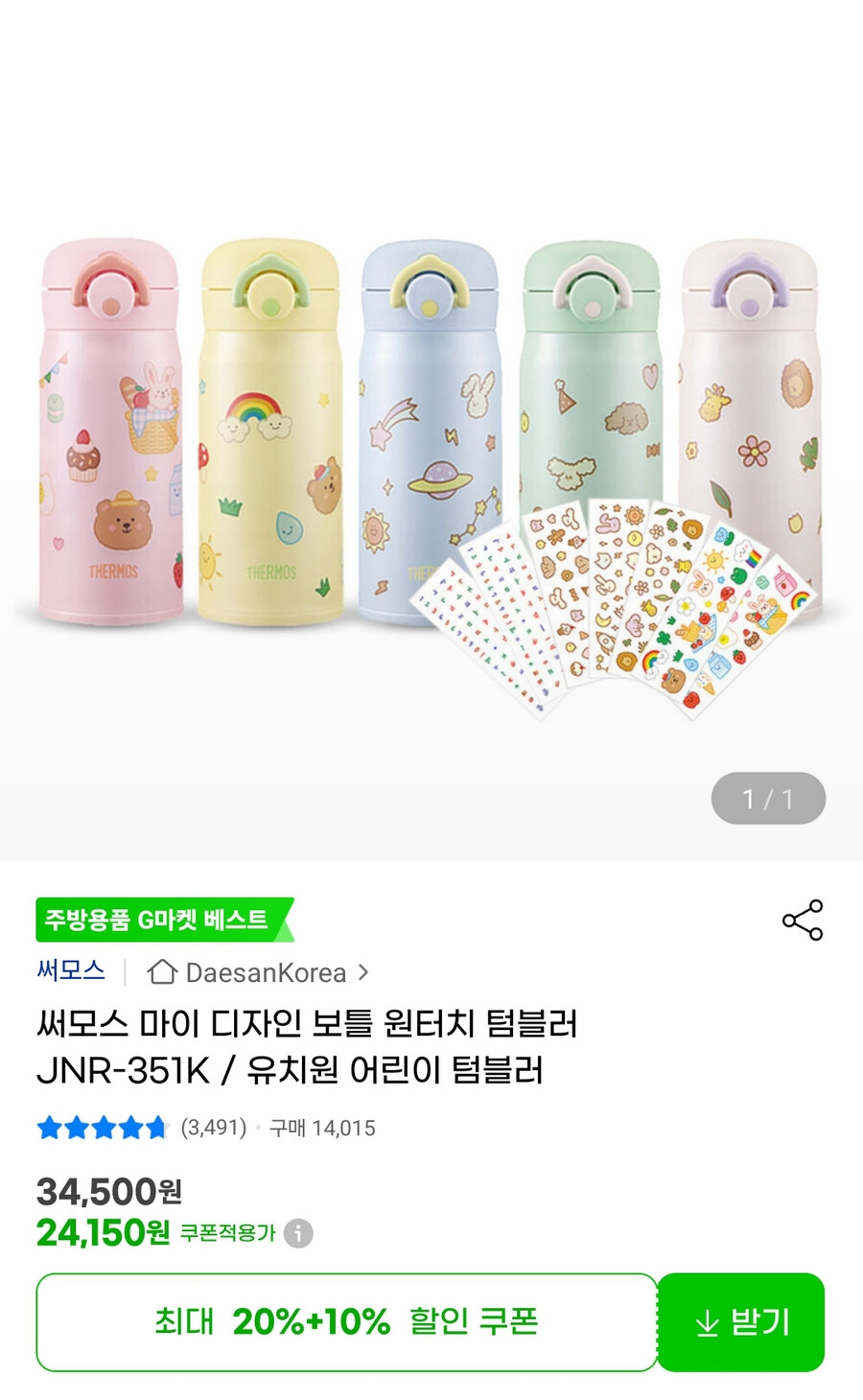Tap the blue star rating icons
Screen dimensions: 863x1400
tap(101, 1128)
